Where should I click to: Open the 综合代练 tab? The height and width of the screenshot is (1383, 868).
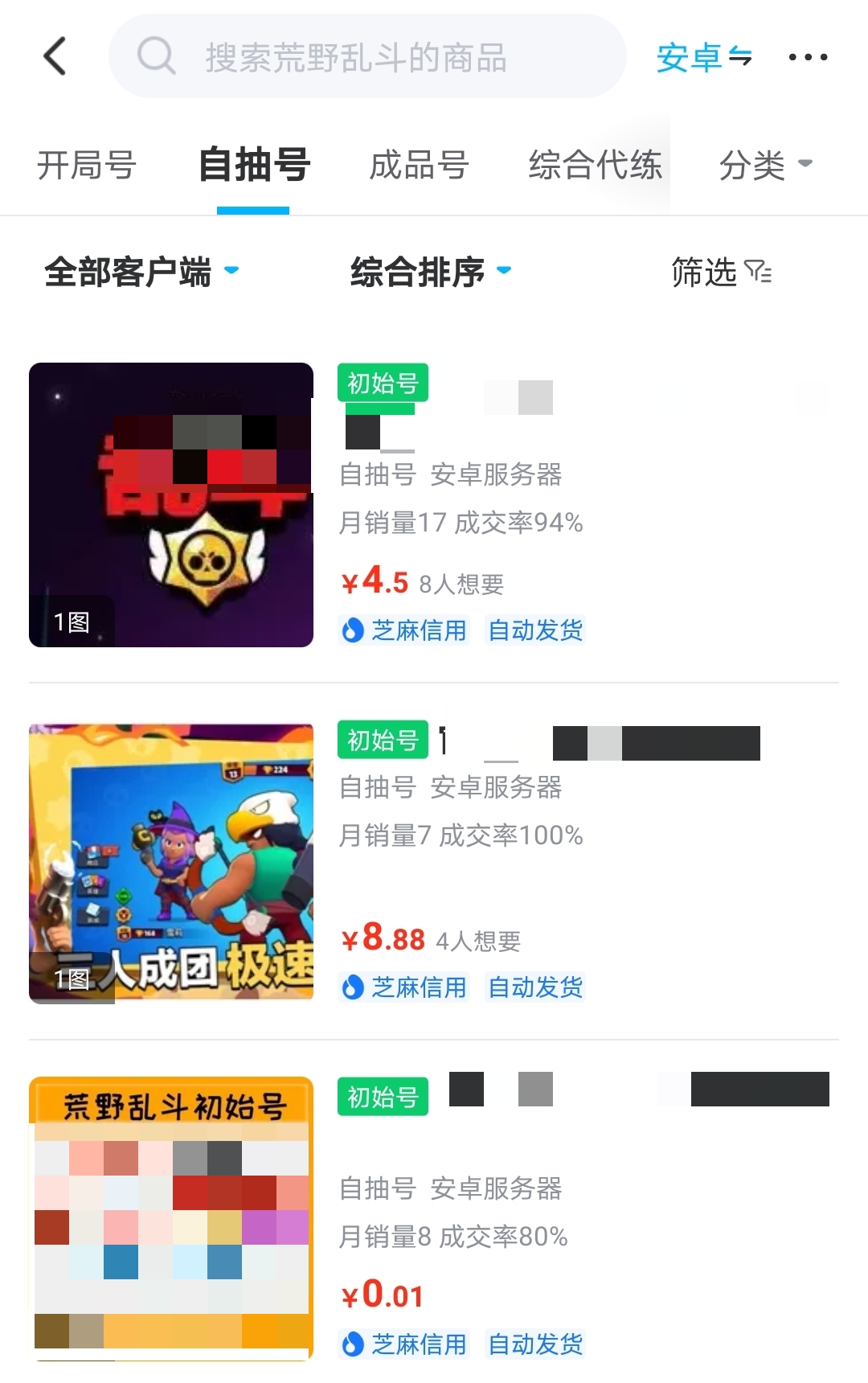595,166
